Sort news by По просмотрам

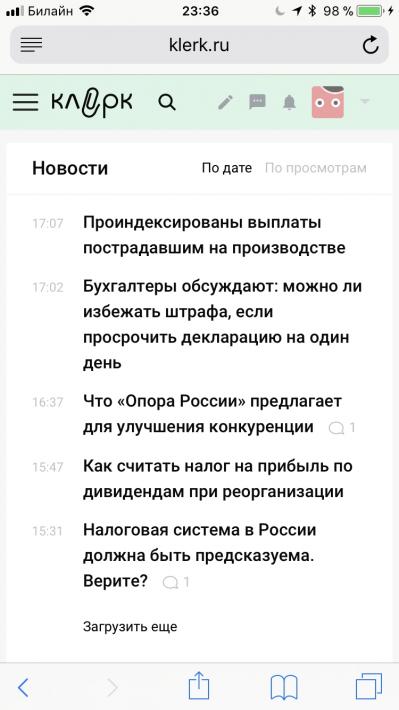pyautogui.click(x=316, y=168)
